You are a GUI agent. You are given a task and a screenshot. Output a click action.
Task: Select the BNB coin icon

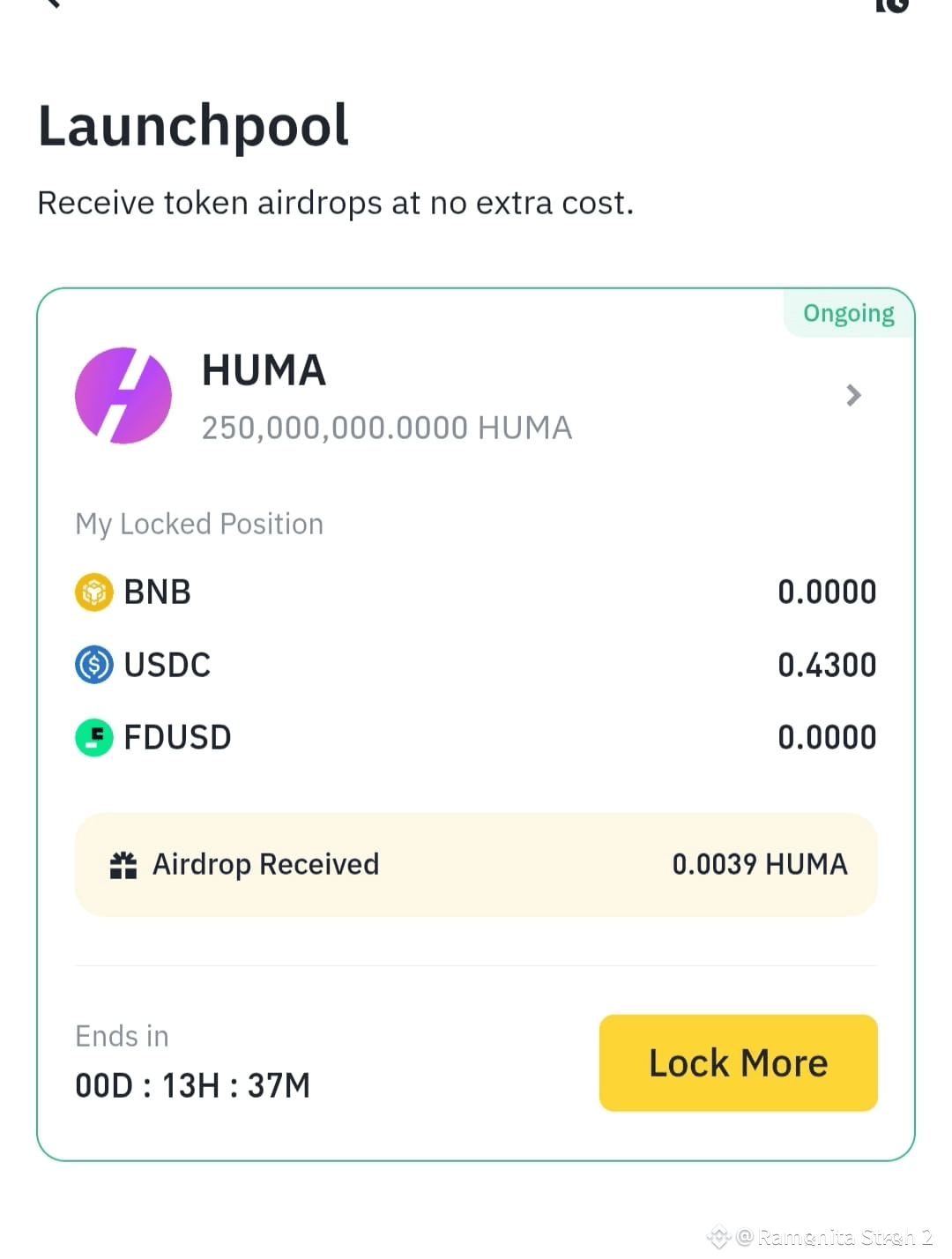(x=93, y=592)
